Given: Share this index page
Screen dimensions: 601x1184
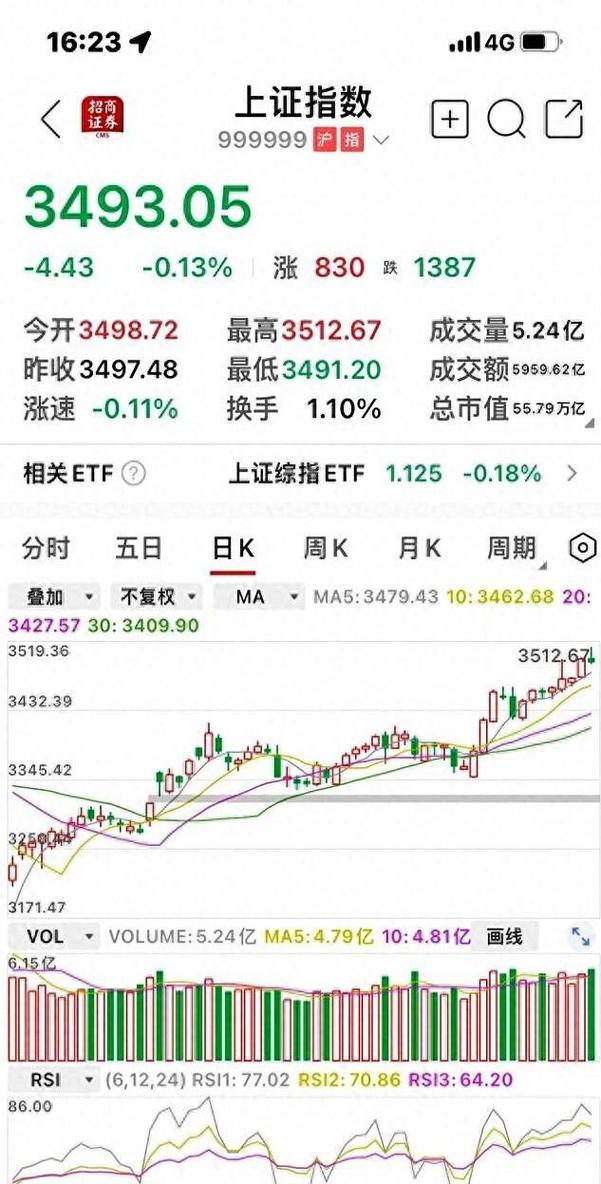Looking at the screenshot, I should click(564, 120).
